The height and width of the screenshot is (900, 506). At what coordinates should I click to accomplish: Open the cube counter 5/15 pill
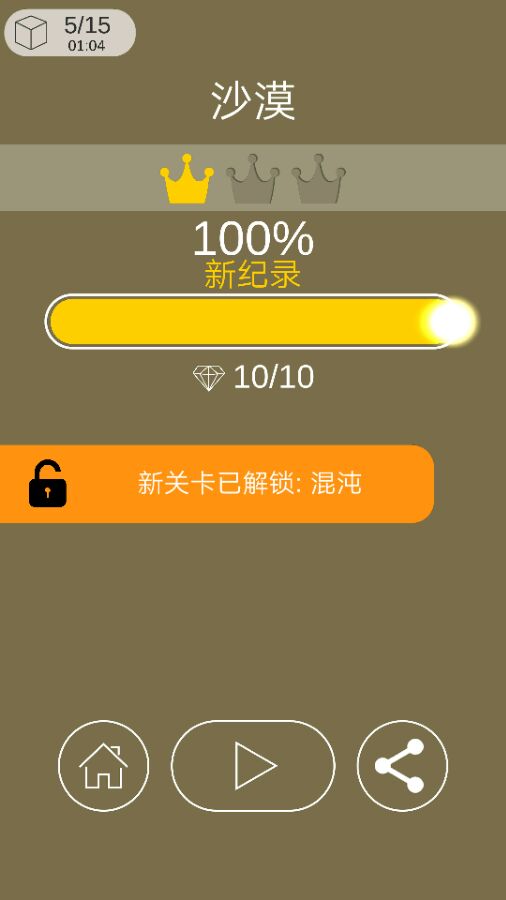click(70, 33)
